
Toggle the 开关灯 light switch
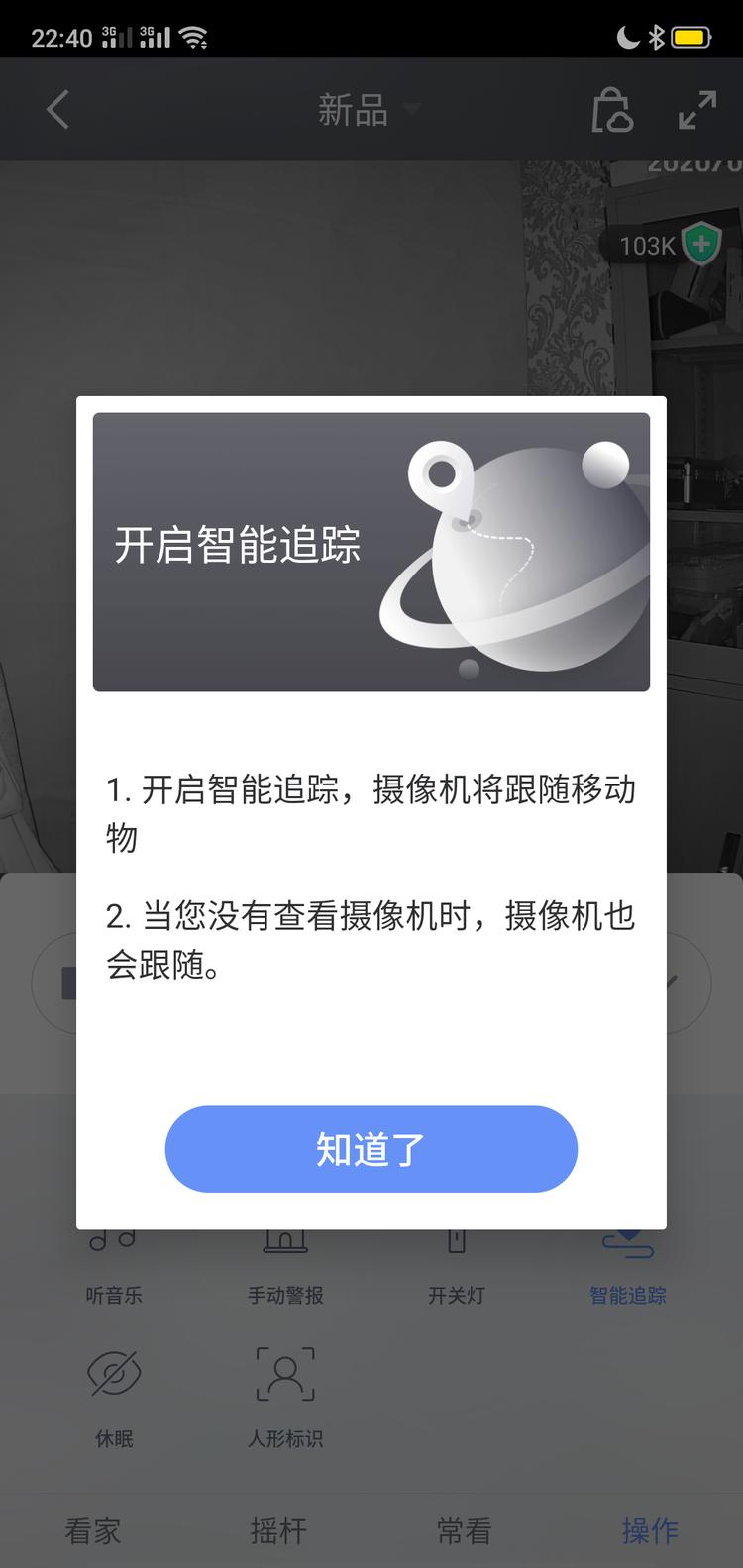pyautogui.click(x=456, y=1258)
